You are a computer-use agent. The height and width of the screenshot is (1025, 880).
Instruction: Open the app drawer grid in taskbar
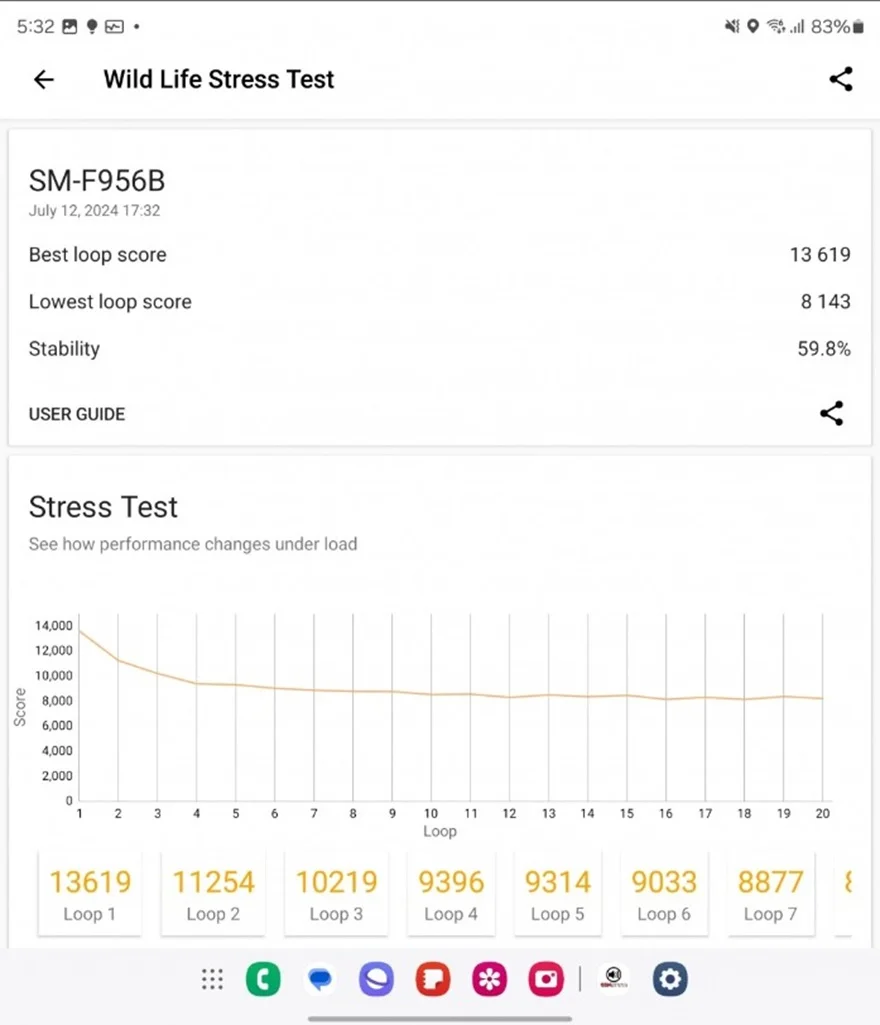coord(212,979)
